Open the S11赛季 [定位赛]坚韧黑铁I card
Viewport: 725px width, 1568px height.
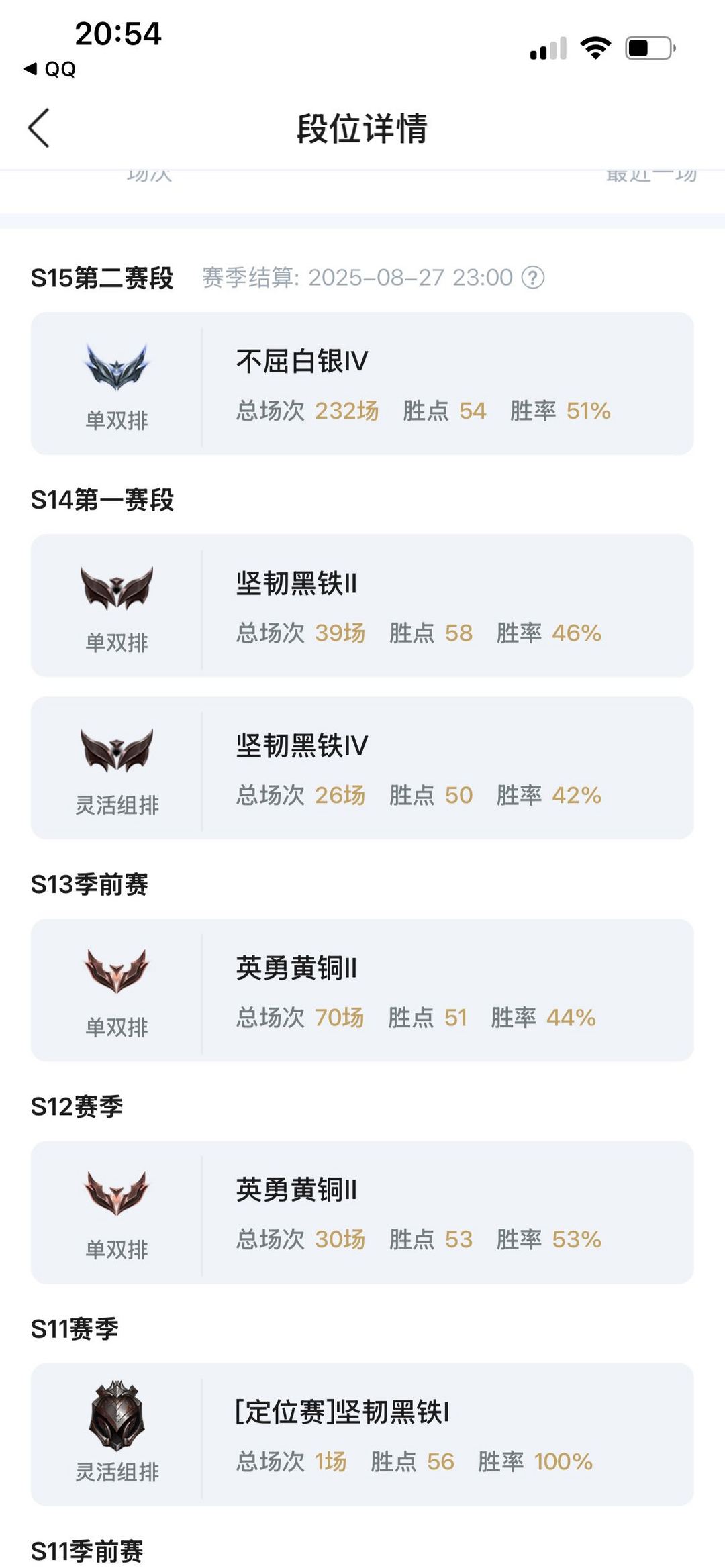(362, 1434)
